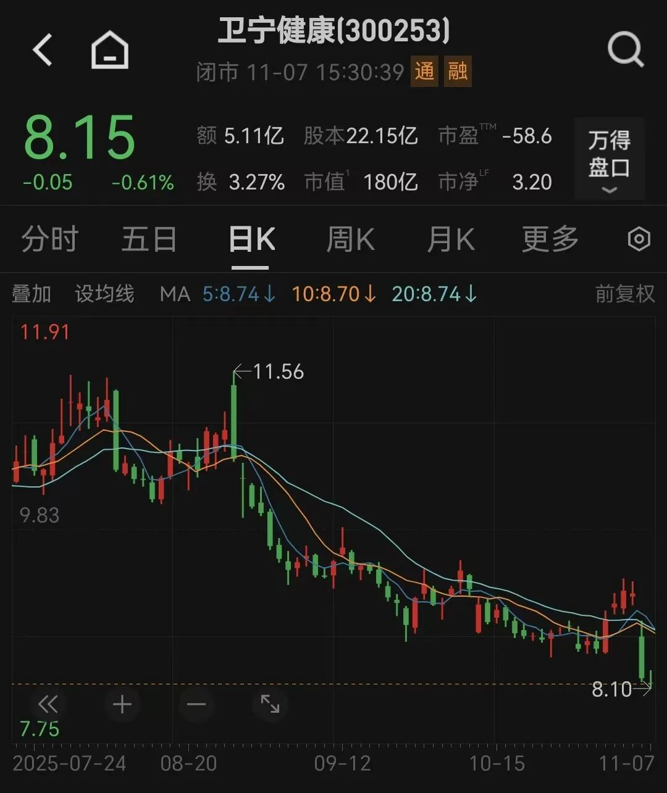
Task: Select the 日K chart tab
Action: 251,239
